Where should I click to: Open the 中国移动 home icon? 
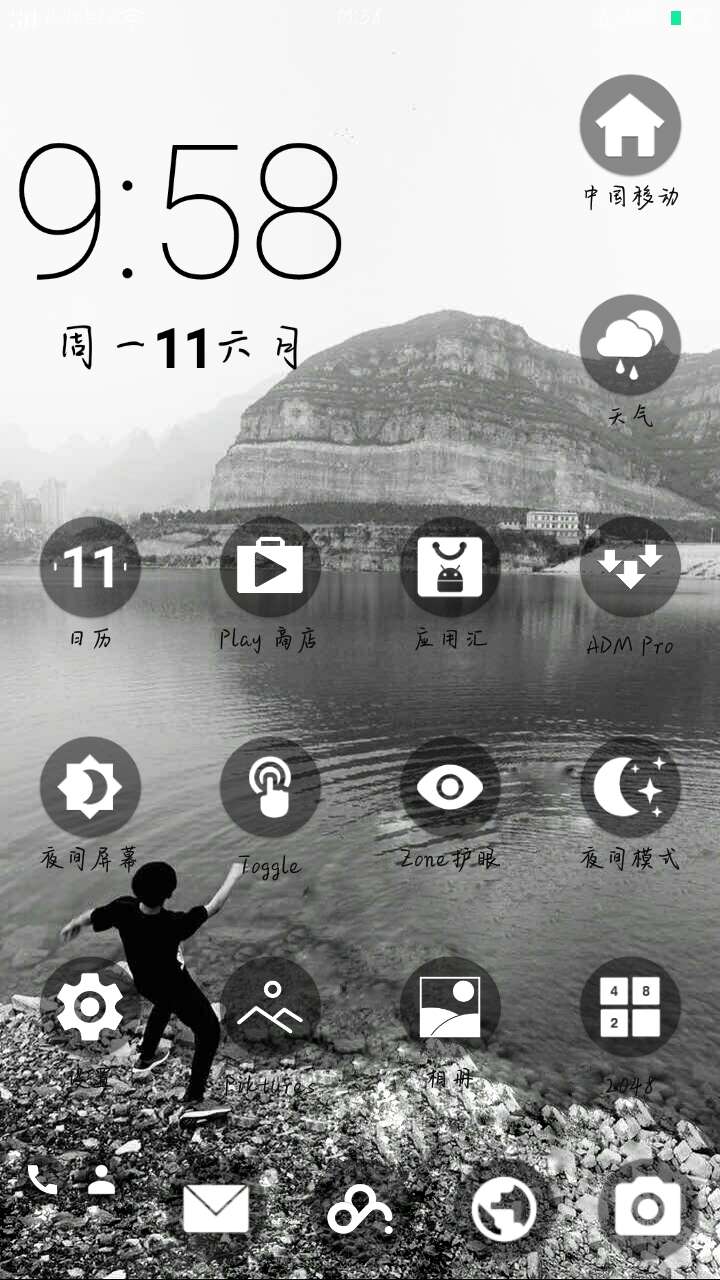point(630,126)
